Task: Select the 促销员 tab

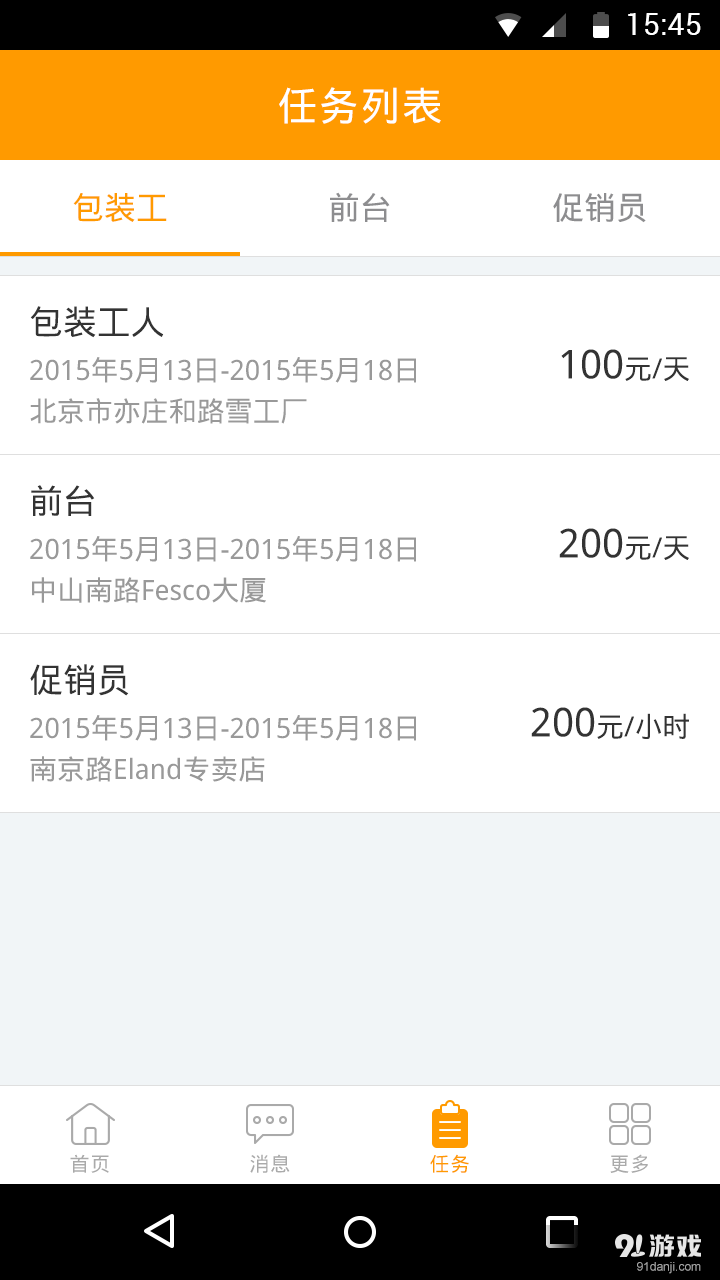Action: [599, 209]
